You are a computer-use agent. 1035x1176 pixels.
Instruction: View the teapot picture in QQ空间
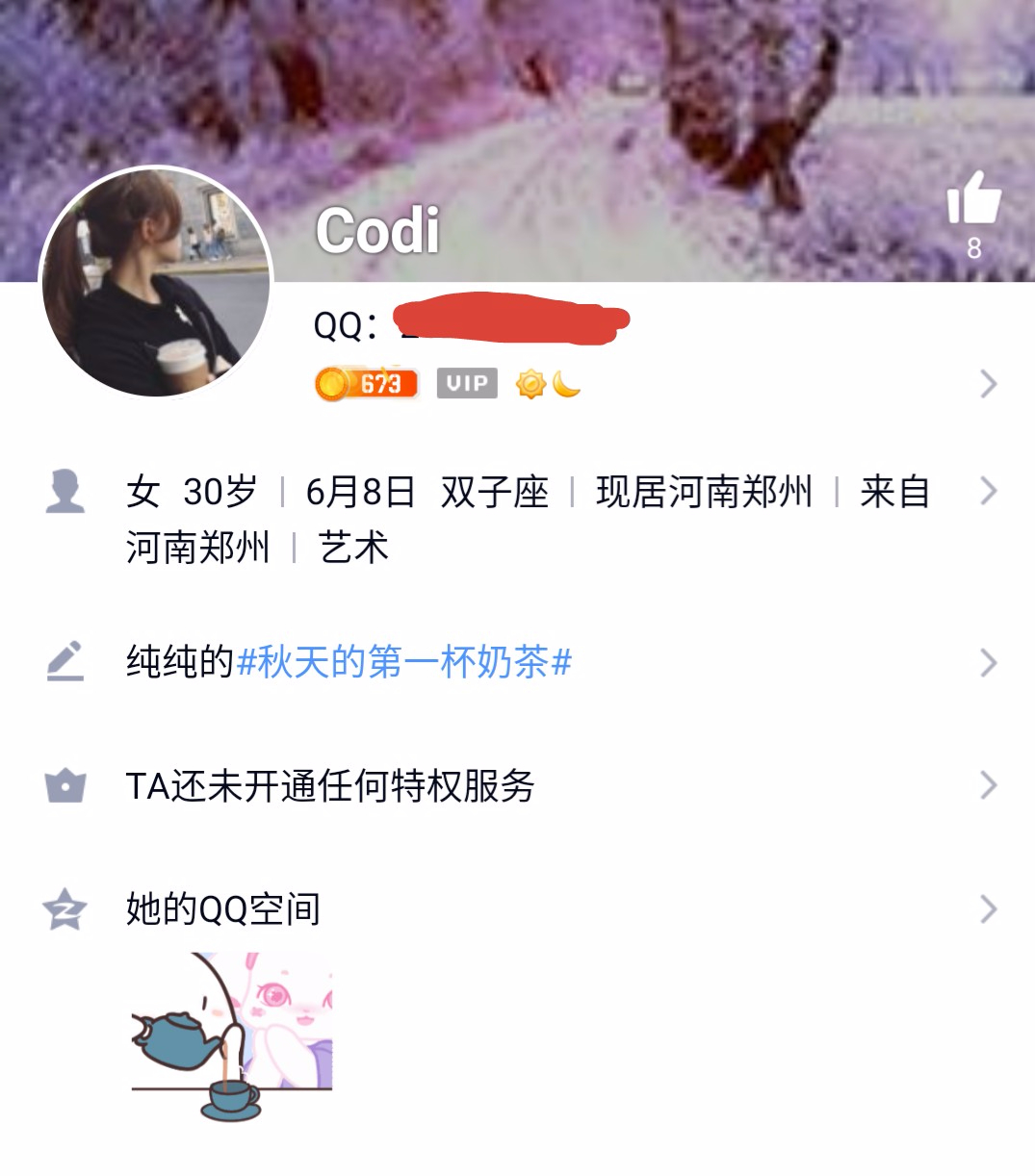click(x=232, y=1036)
